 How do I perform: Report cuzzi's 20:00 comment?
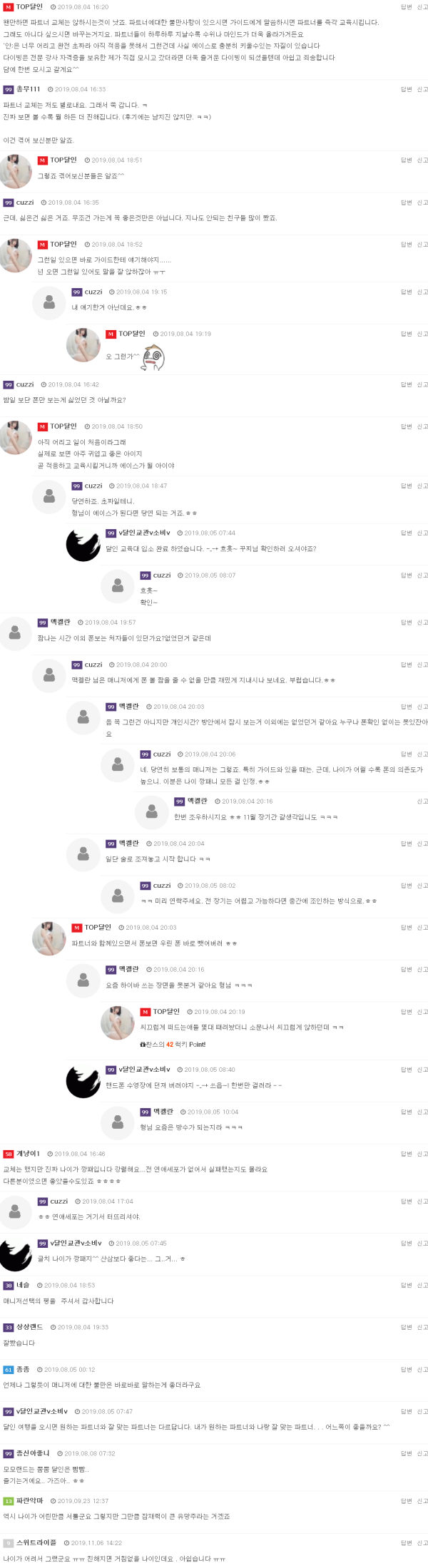point(422,665)
